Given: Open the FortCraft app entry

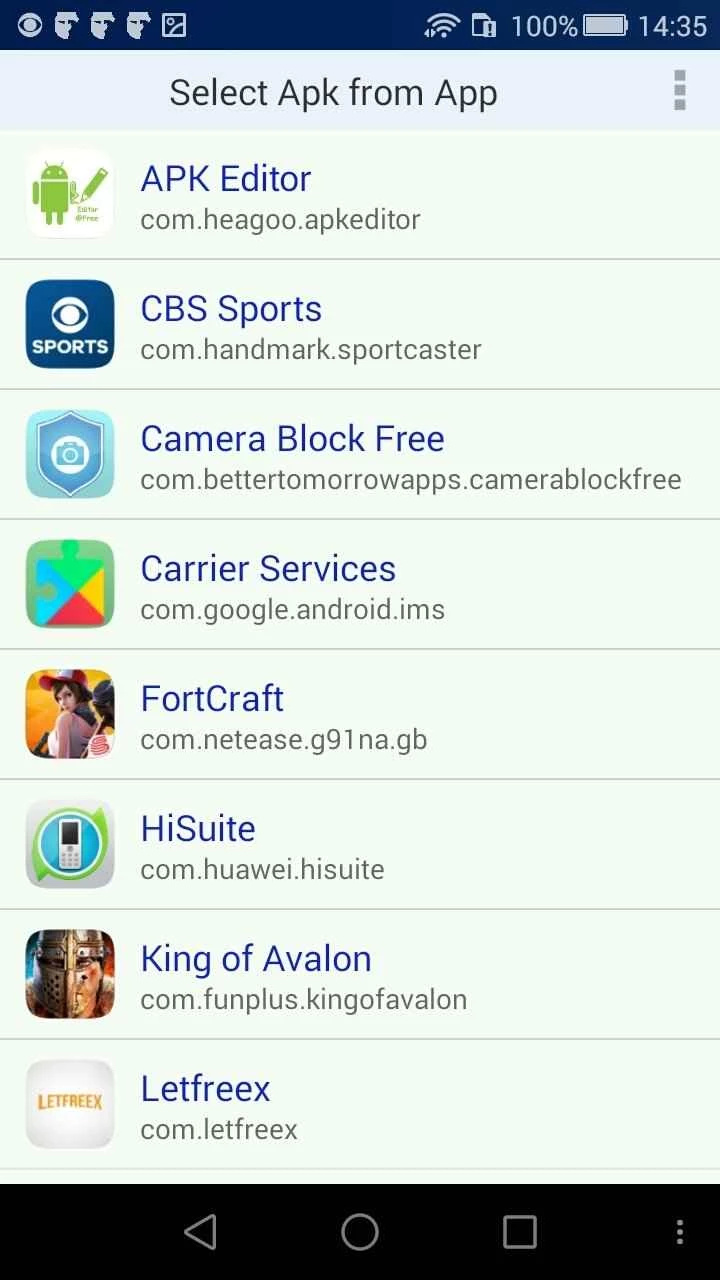Looking at the screenshot, I should tap(360, 715).
